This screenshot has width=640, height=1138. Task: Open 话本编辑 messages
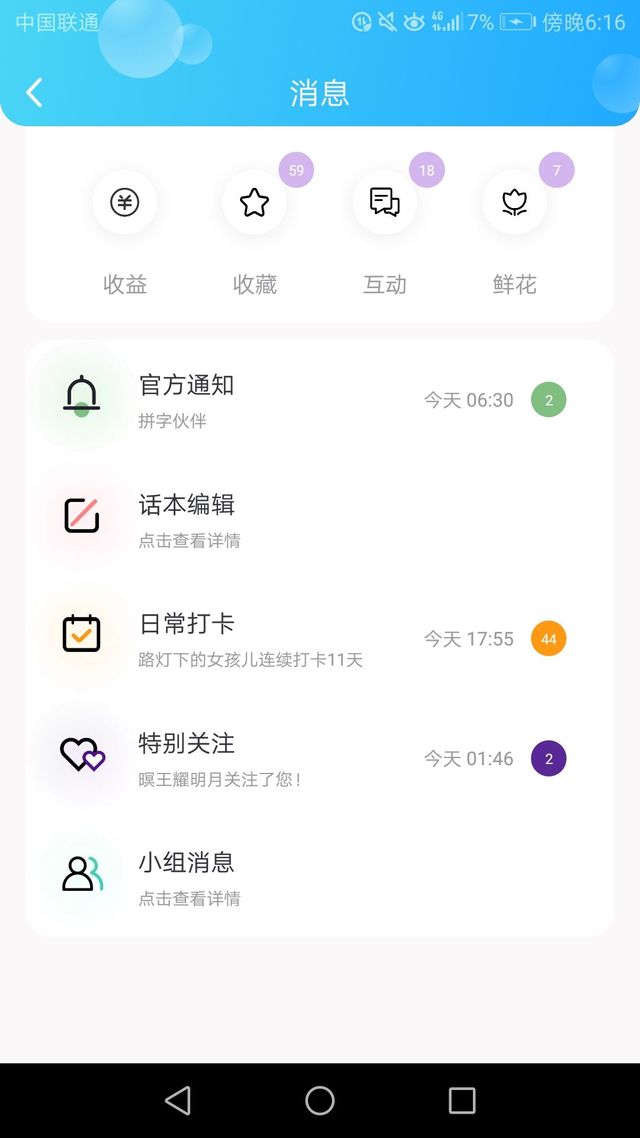click(320, 519)
